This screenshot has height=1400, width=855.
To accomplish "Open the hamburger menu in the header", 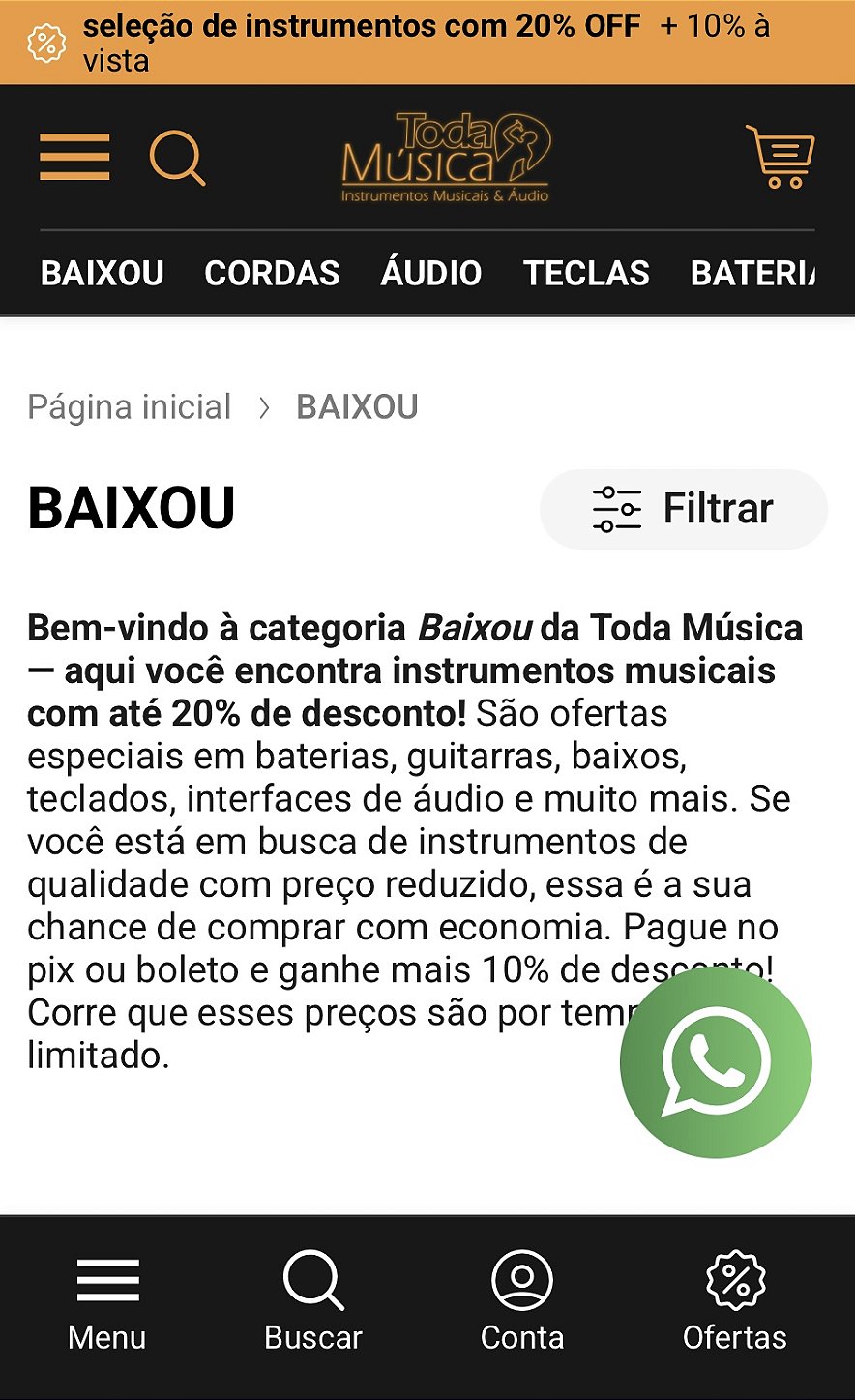I will (x=74, y=157).
